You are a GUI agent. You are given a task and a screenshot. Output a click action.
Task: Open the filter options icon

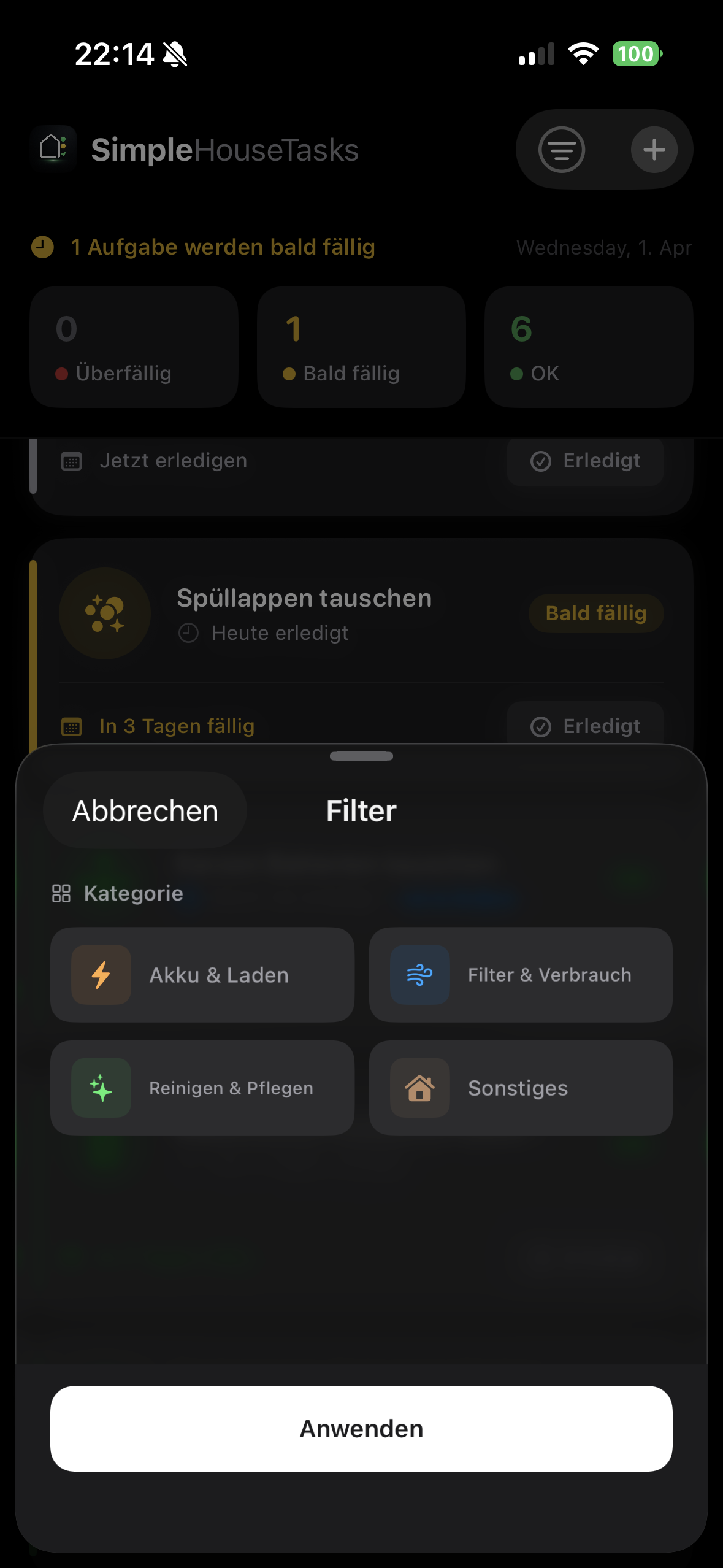tap(561, 149)
